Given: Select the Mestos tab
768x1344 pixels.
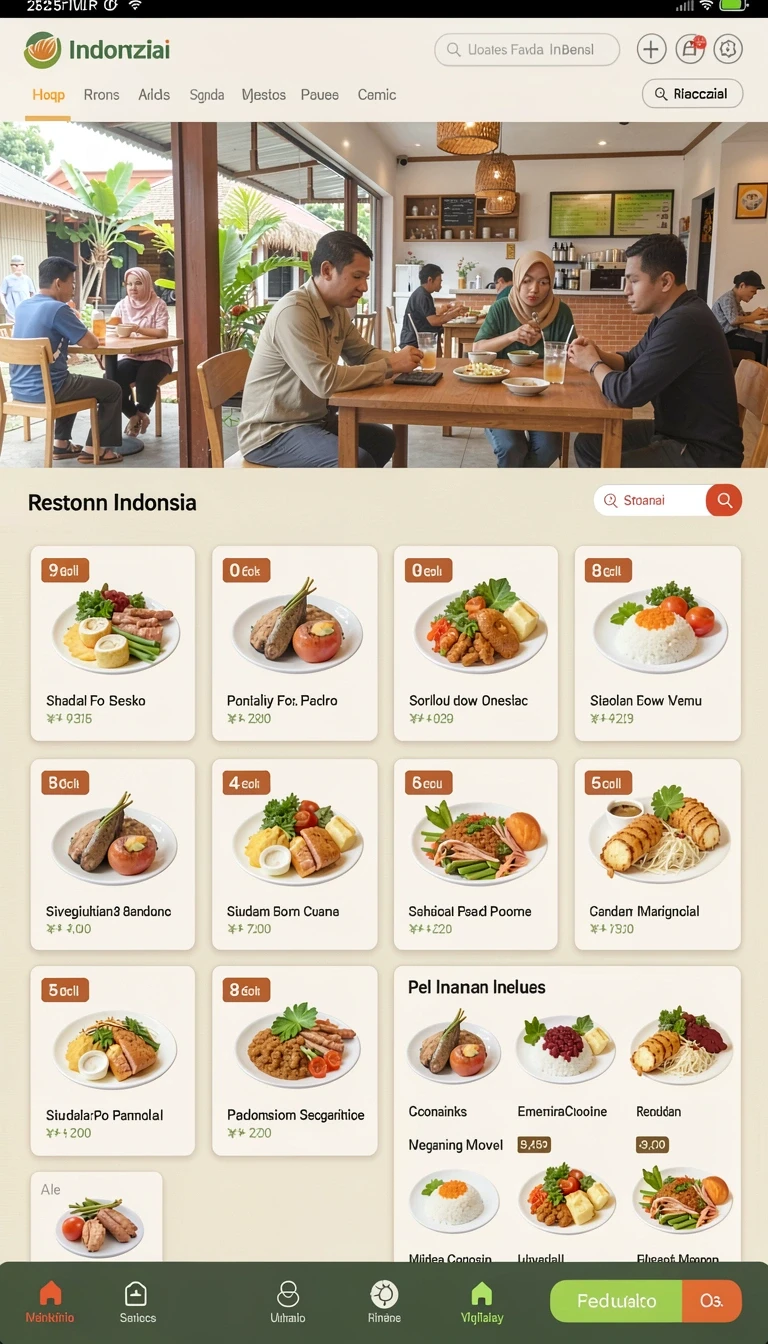Looking at the screenshot, I should tap(264, 95).
